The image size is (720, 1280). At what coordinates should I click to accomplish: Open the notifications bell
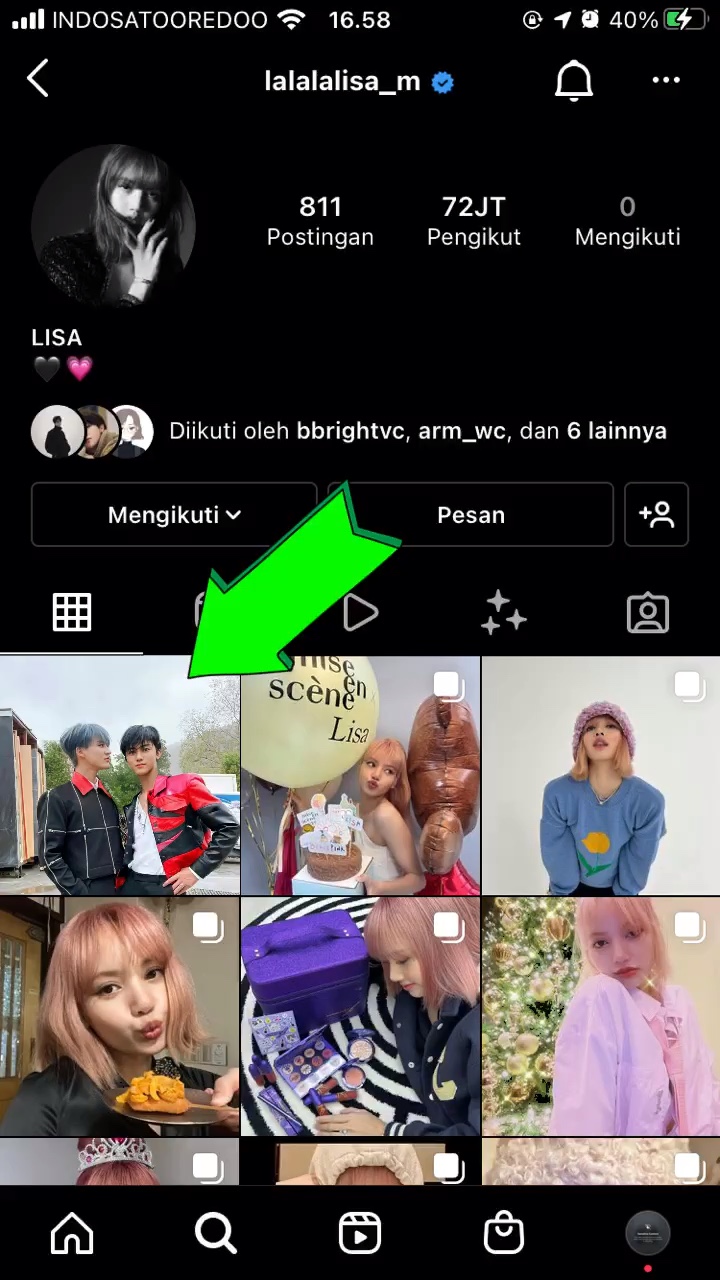[x=574, y=80]
